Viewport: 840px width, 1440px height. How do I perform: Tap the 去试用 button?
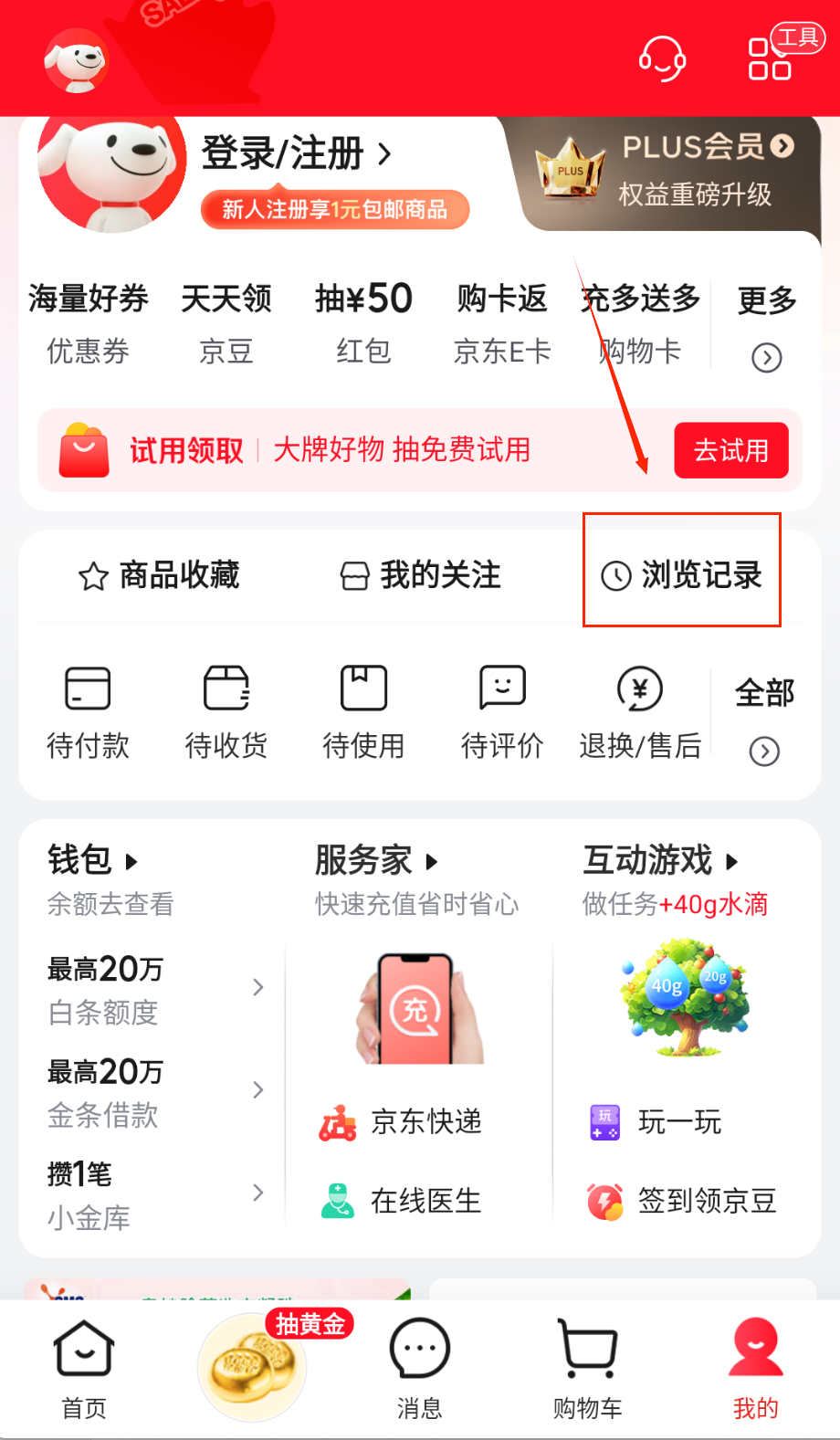coord(730,450)
